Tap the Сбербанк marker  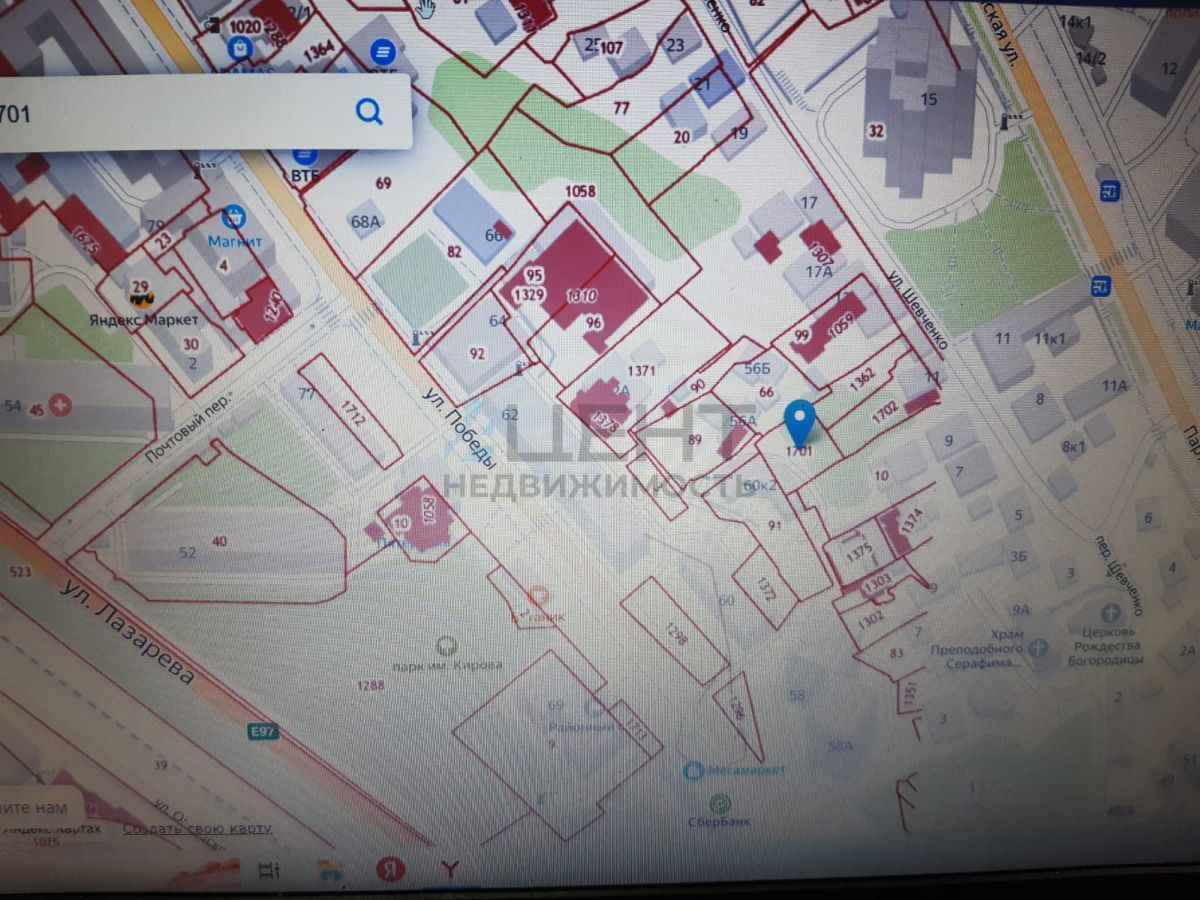tap(719, 803)
